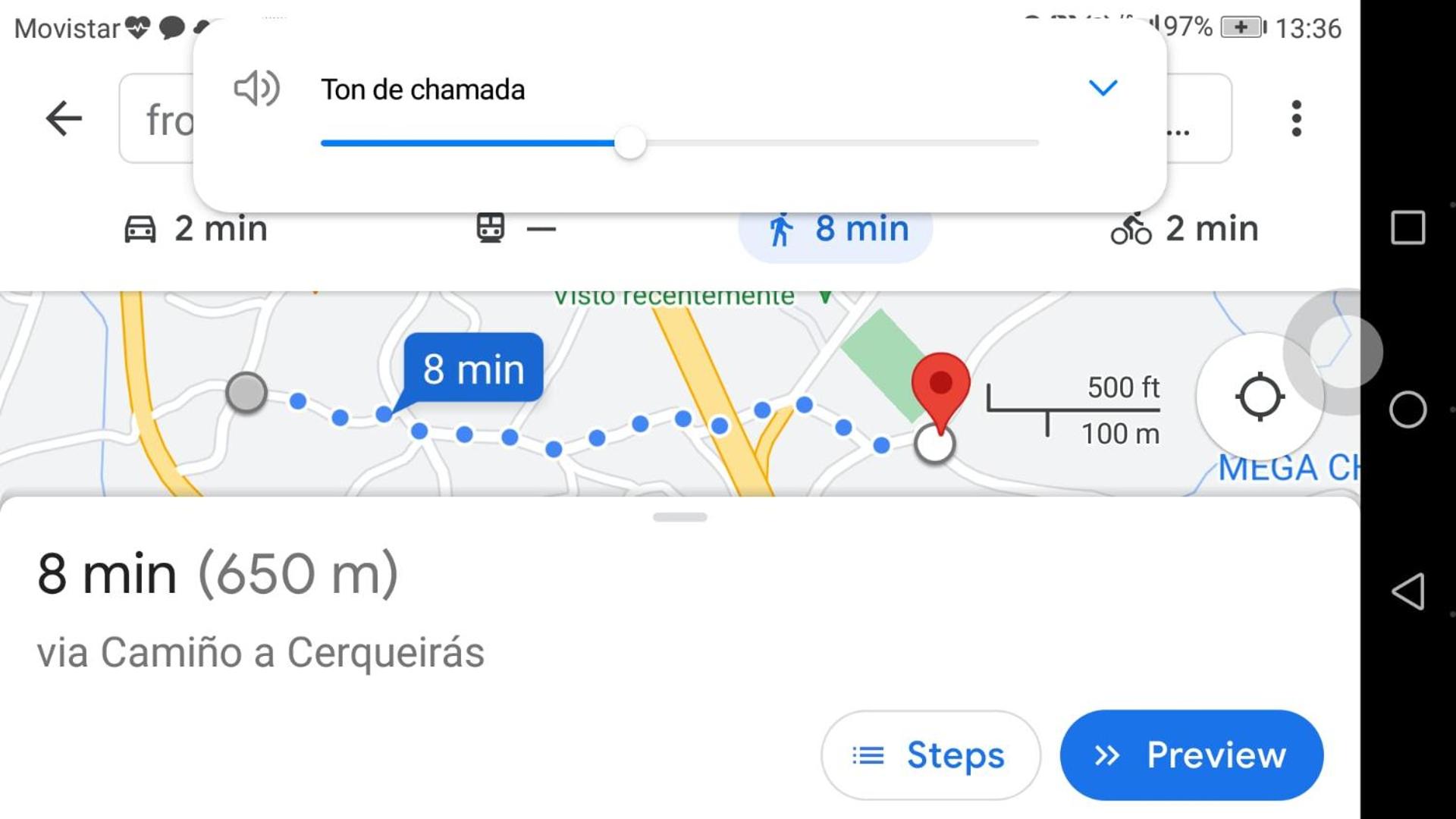Open the Steps list
Image resolution: width=1456 pixels, height=819 pixels.
[930, 755]
